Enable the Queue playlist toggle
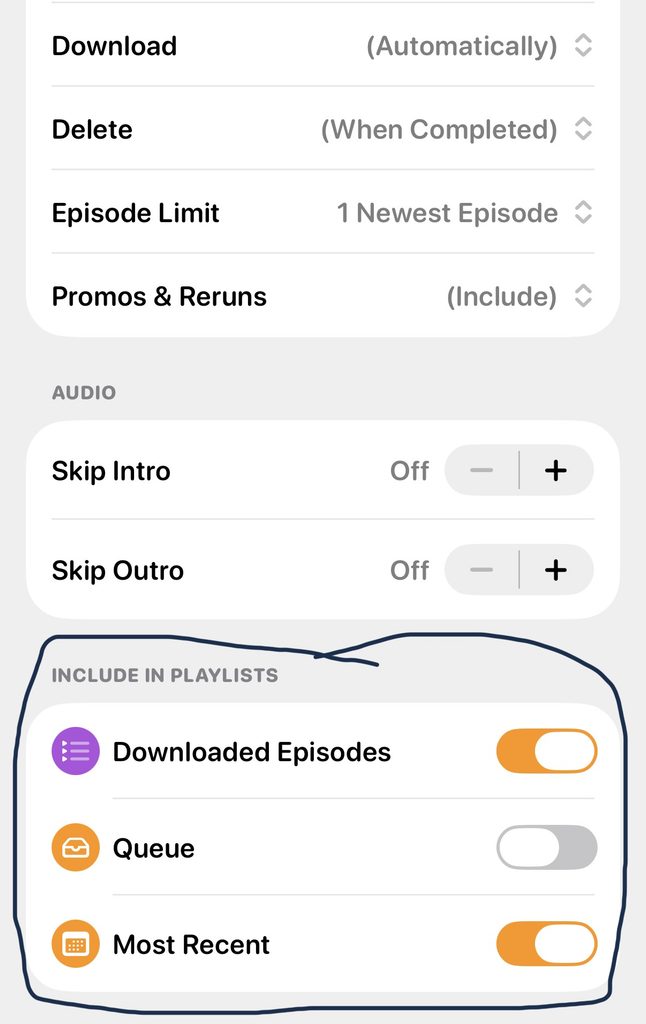 point(547,848)
